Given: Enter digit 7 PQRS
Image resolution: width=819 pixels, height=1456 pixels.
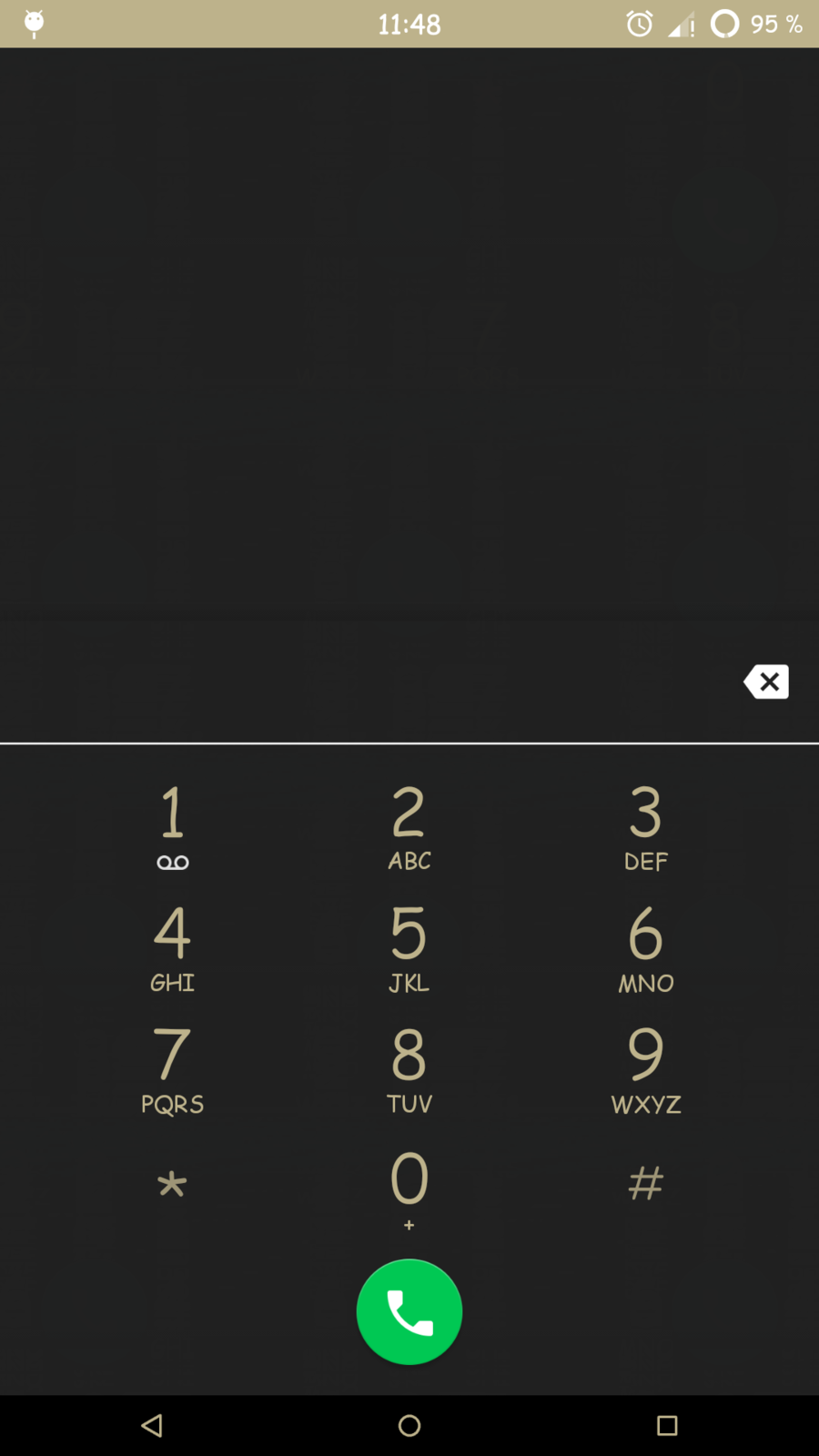Looking at the screenshot, I should 172,1068.
